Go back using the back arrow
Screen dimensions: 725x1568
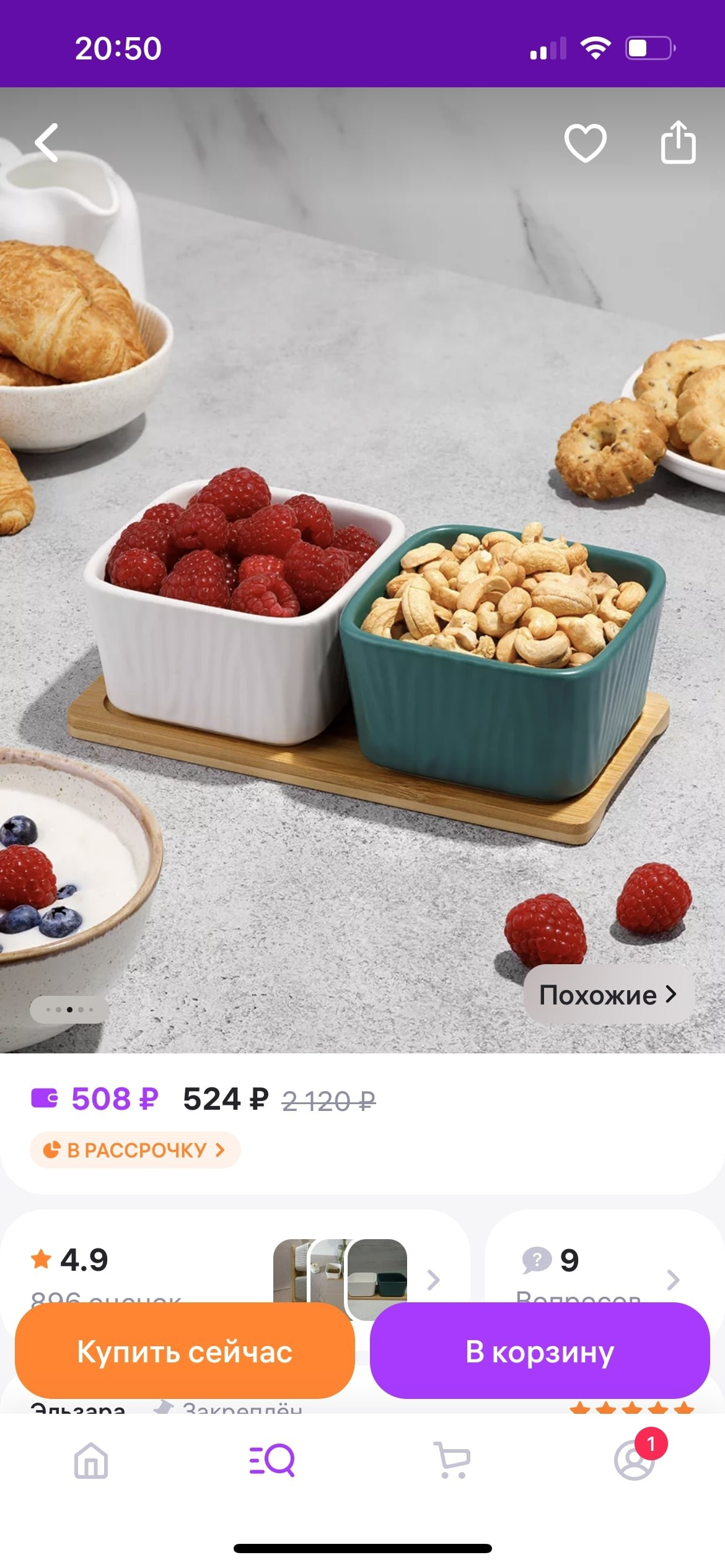tap(47, 143)
